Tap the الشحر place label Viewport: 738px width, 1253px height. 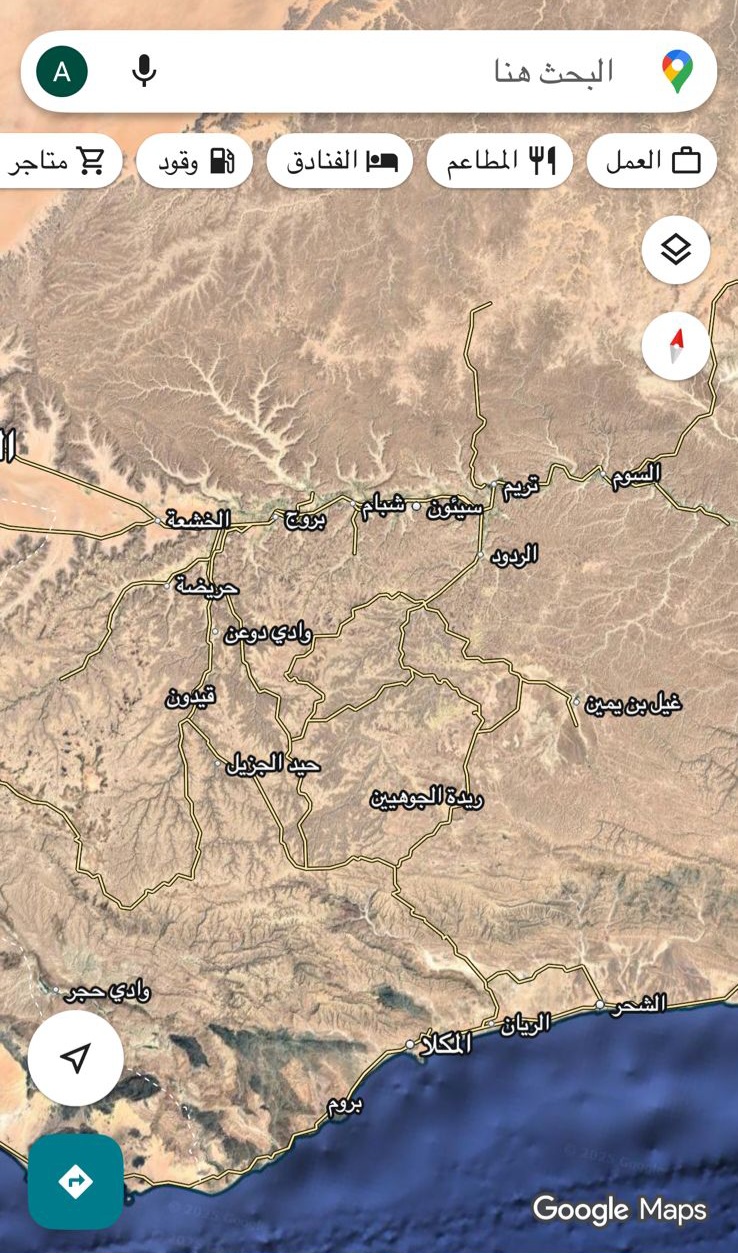(637, 1004)
